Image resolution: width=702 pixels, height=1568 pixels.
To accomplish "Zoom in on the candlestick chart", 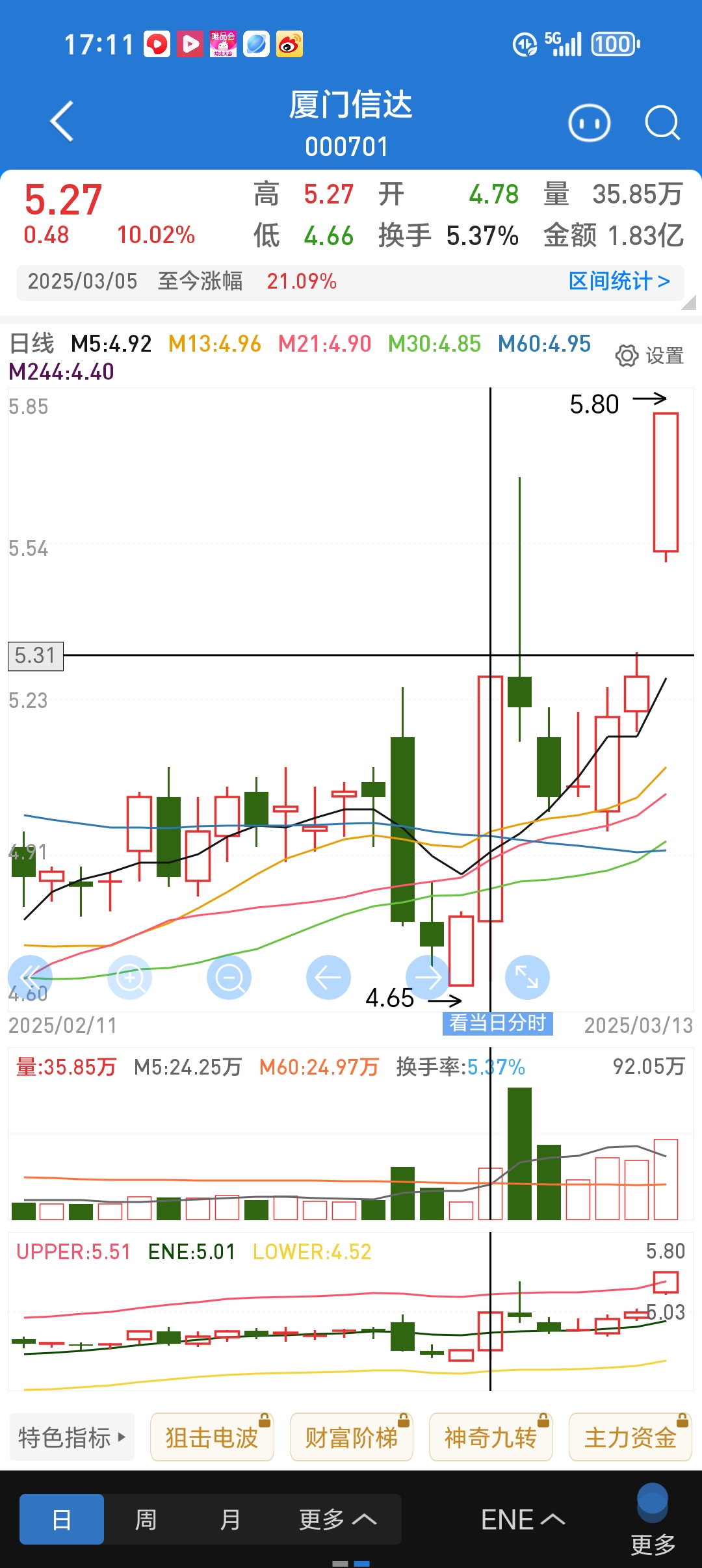I will 130,978.
